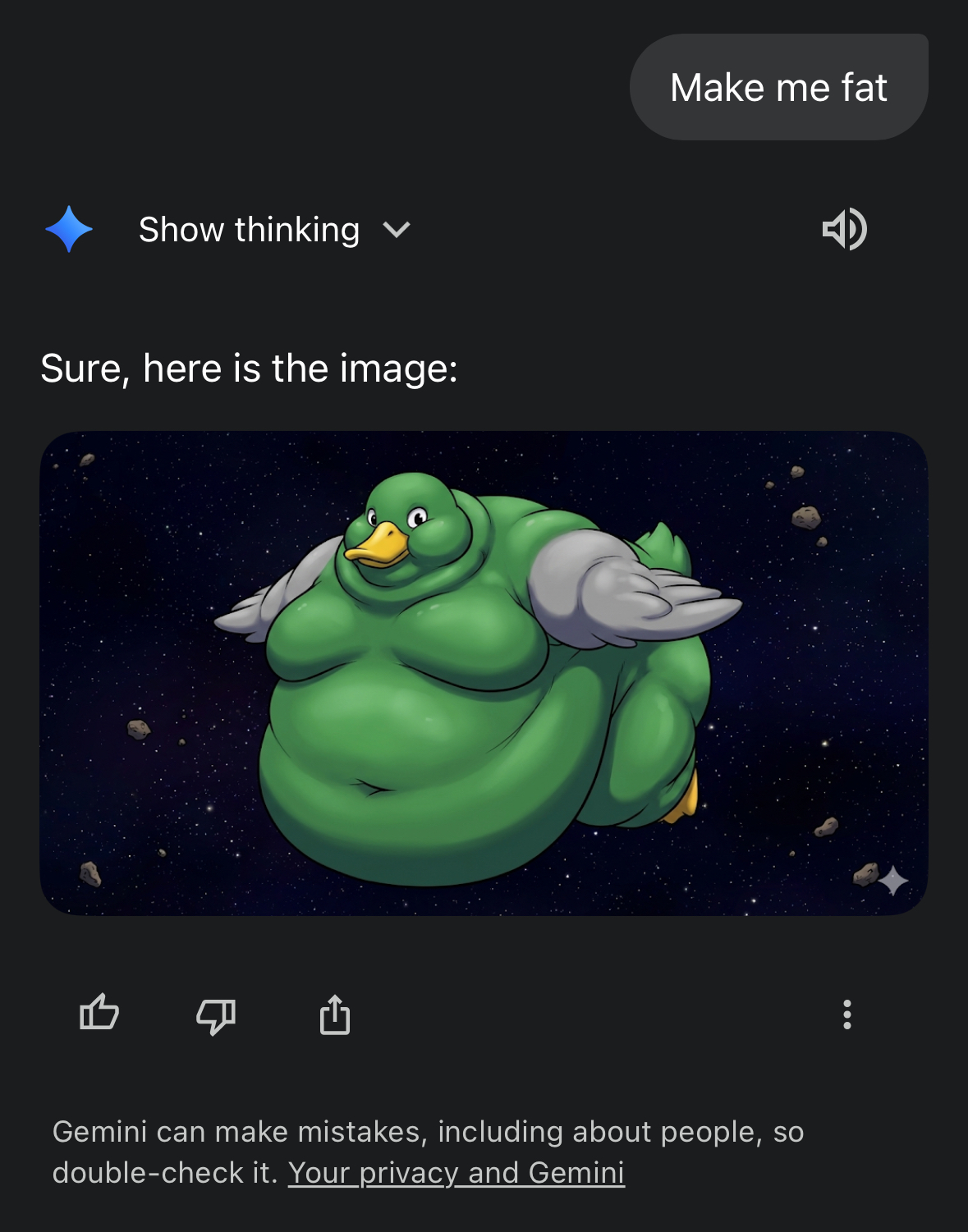Viewport: 968px width, 1232px height.
Task: Like this response with thumbs up
Action: point(99,1013)
